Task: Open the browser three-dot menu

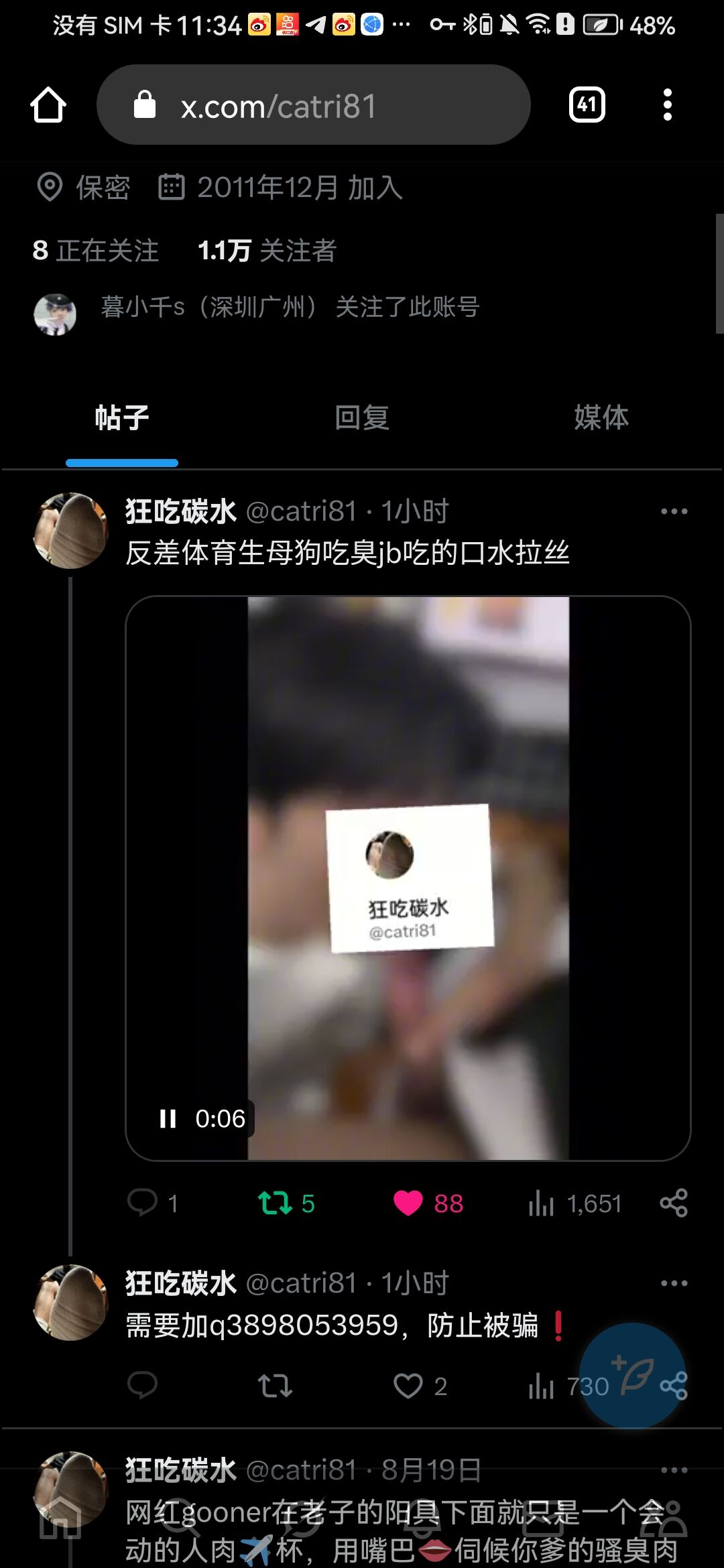Action: click(x=667, y=105)
